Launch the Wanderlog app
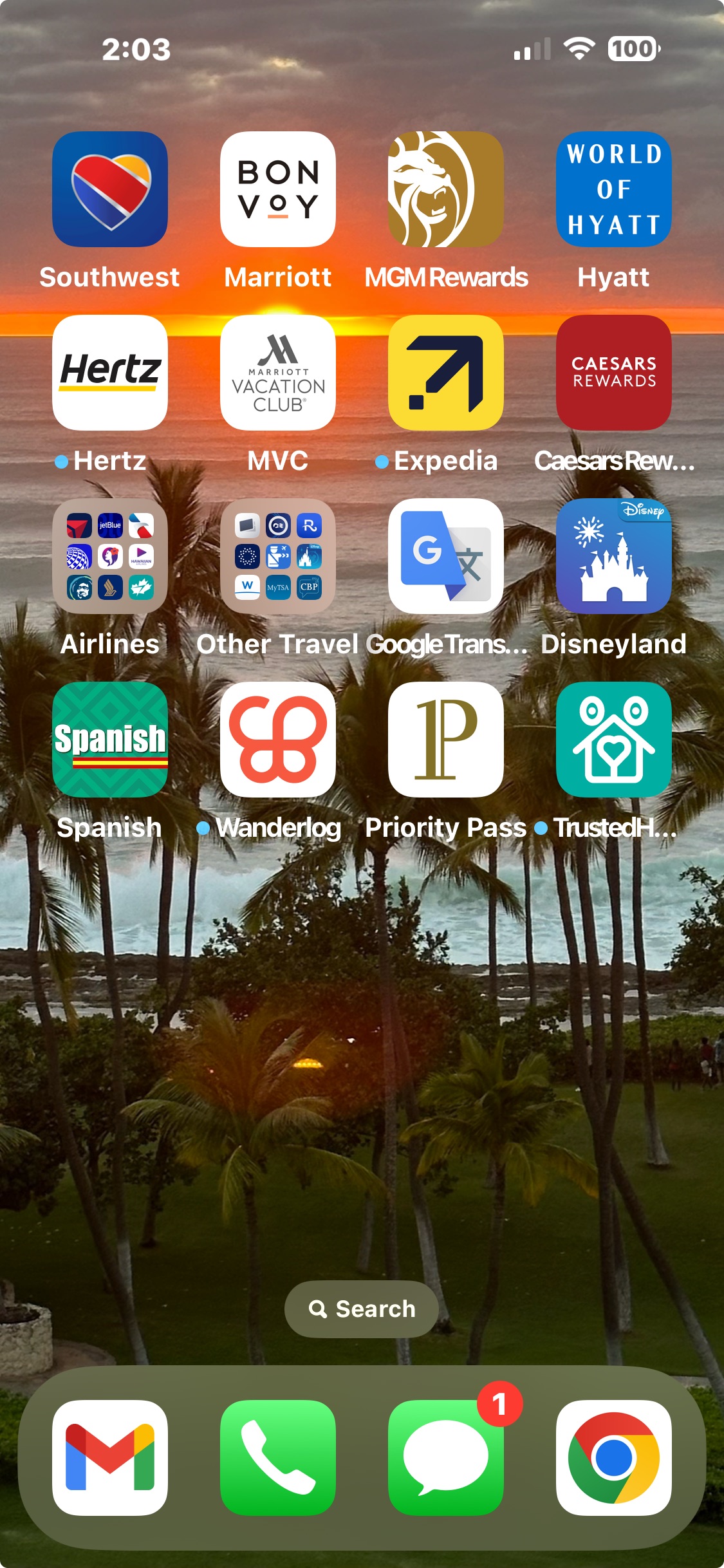Screen dimensions: 724x1568 pyautogui.click(x=278, y=740)
